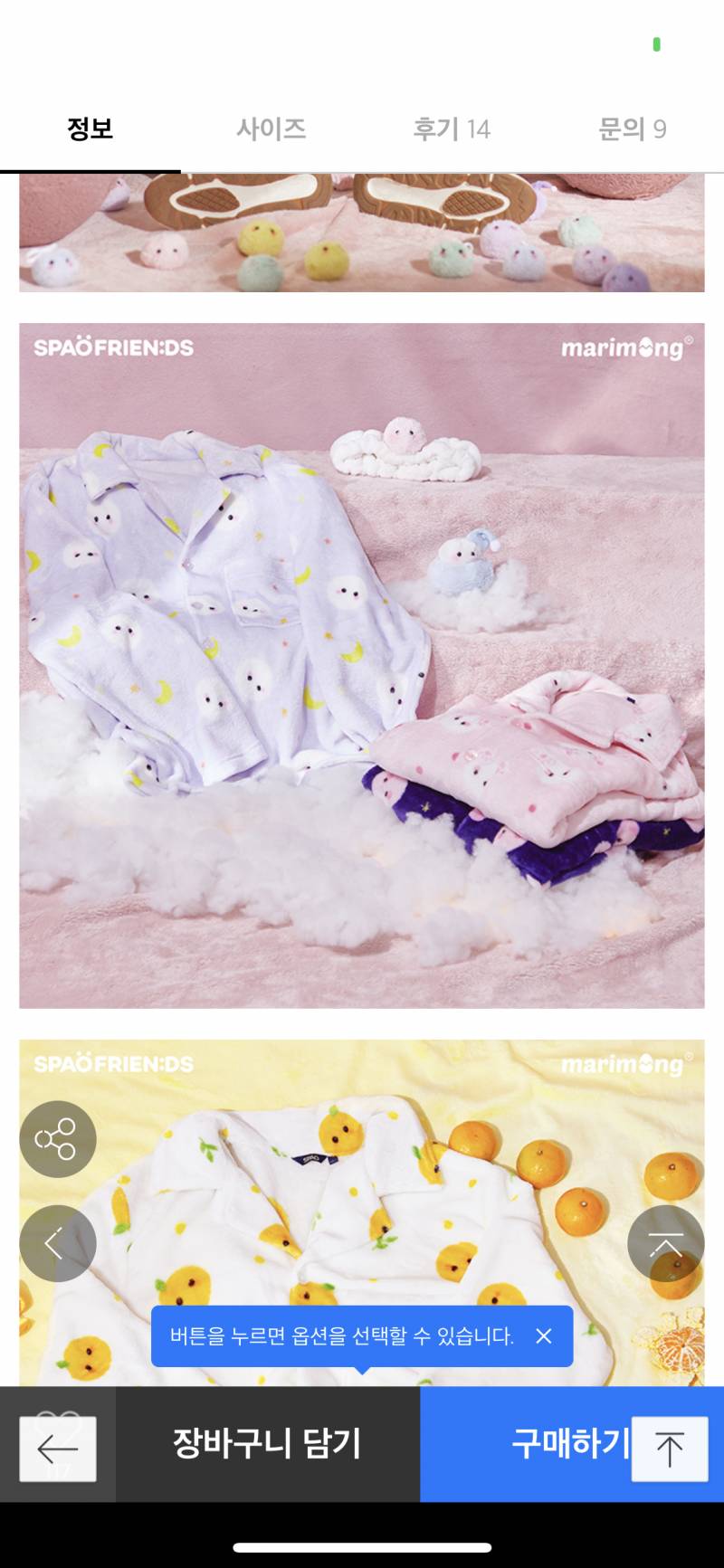Dismiss the option selection tooltip
Image resolution: width=724 pixels, height=1568 pixels.
(x=543, y=1335)
